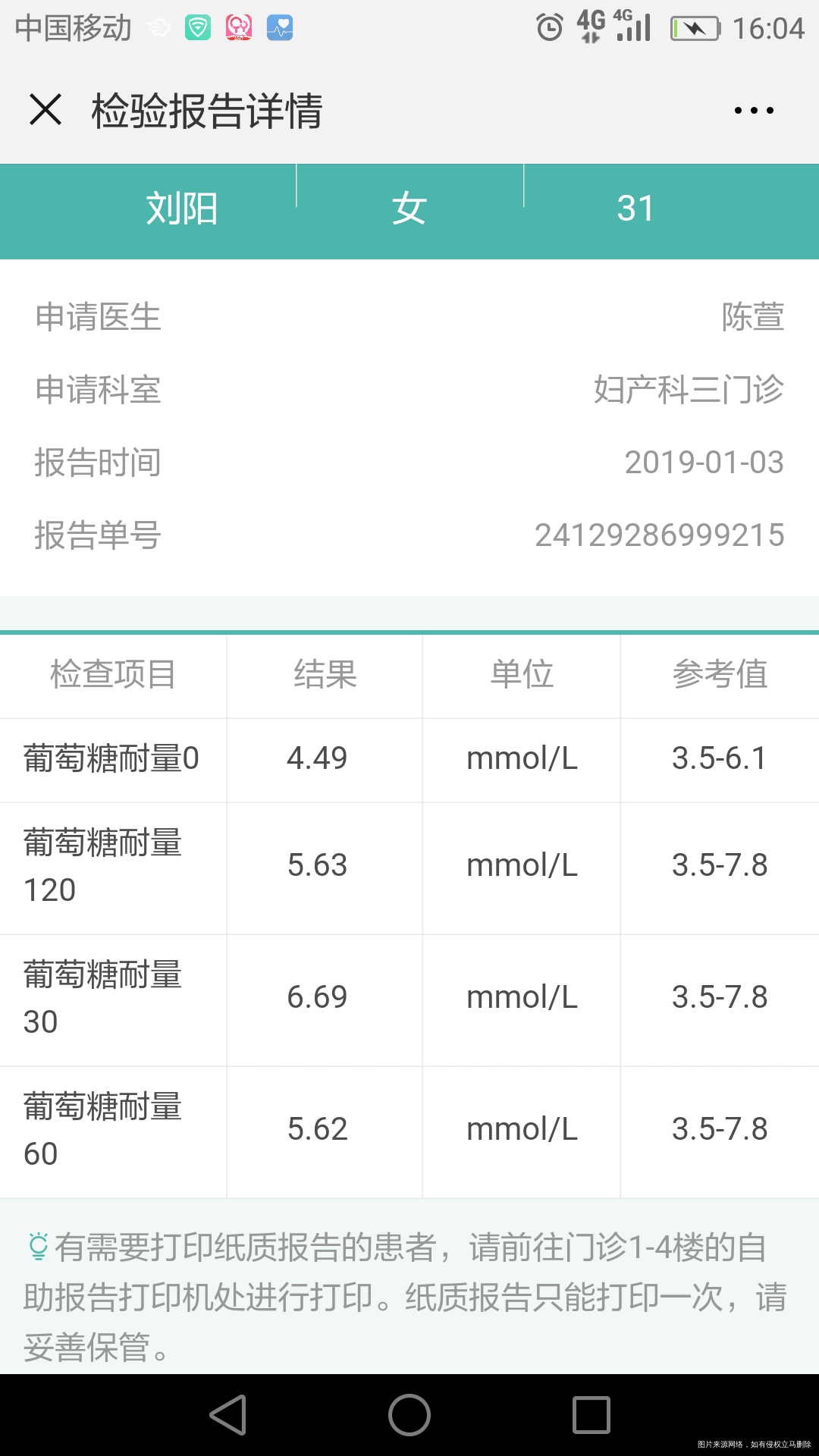
Task: Tap the blue heart-rate app icon
Action: pos(280,27)
